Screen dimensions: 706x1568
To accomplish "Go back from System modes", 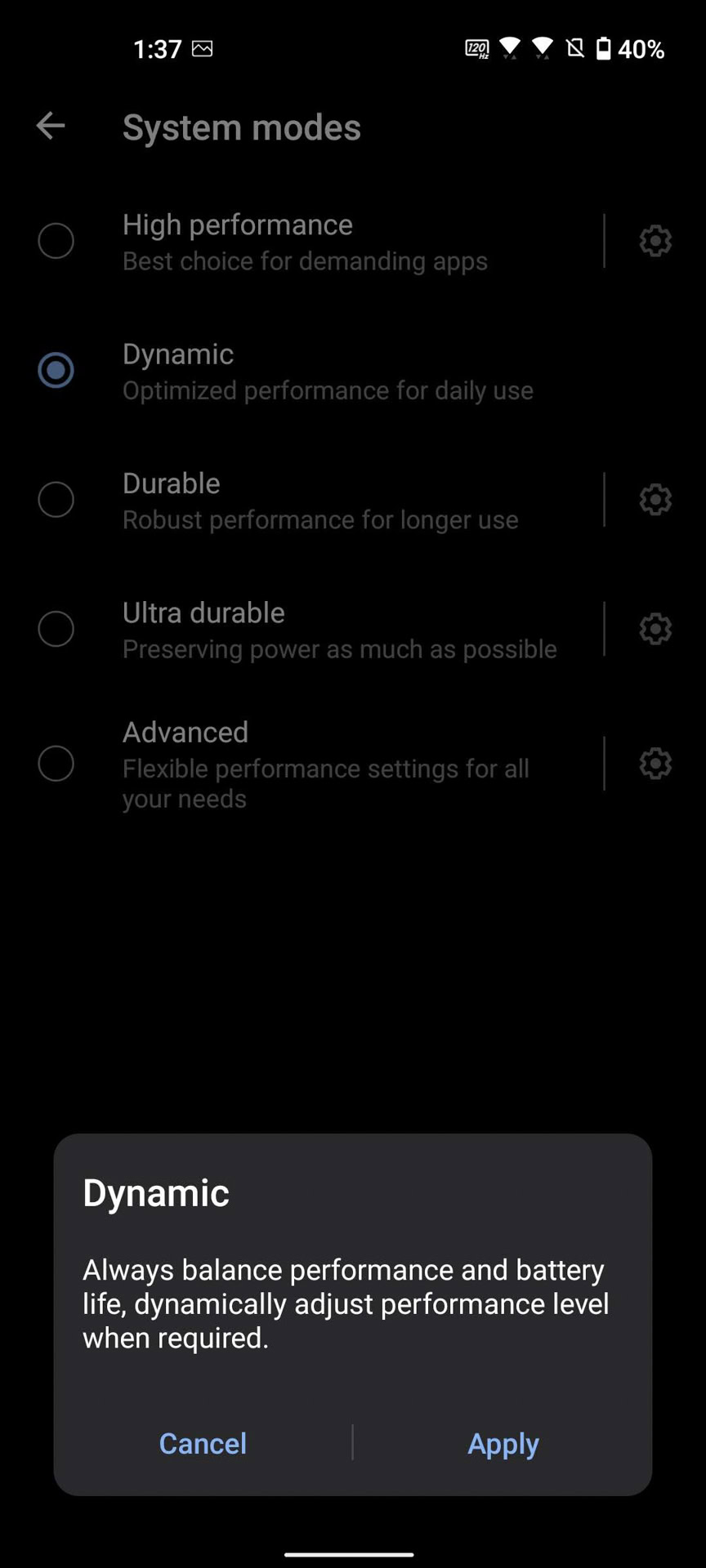I will click(51, 126).
